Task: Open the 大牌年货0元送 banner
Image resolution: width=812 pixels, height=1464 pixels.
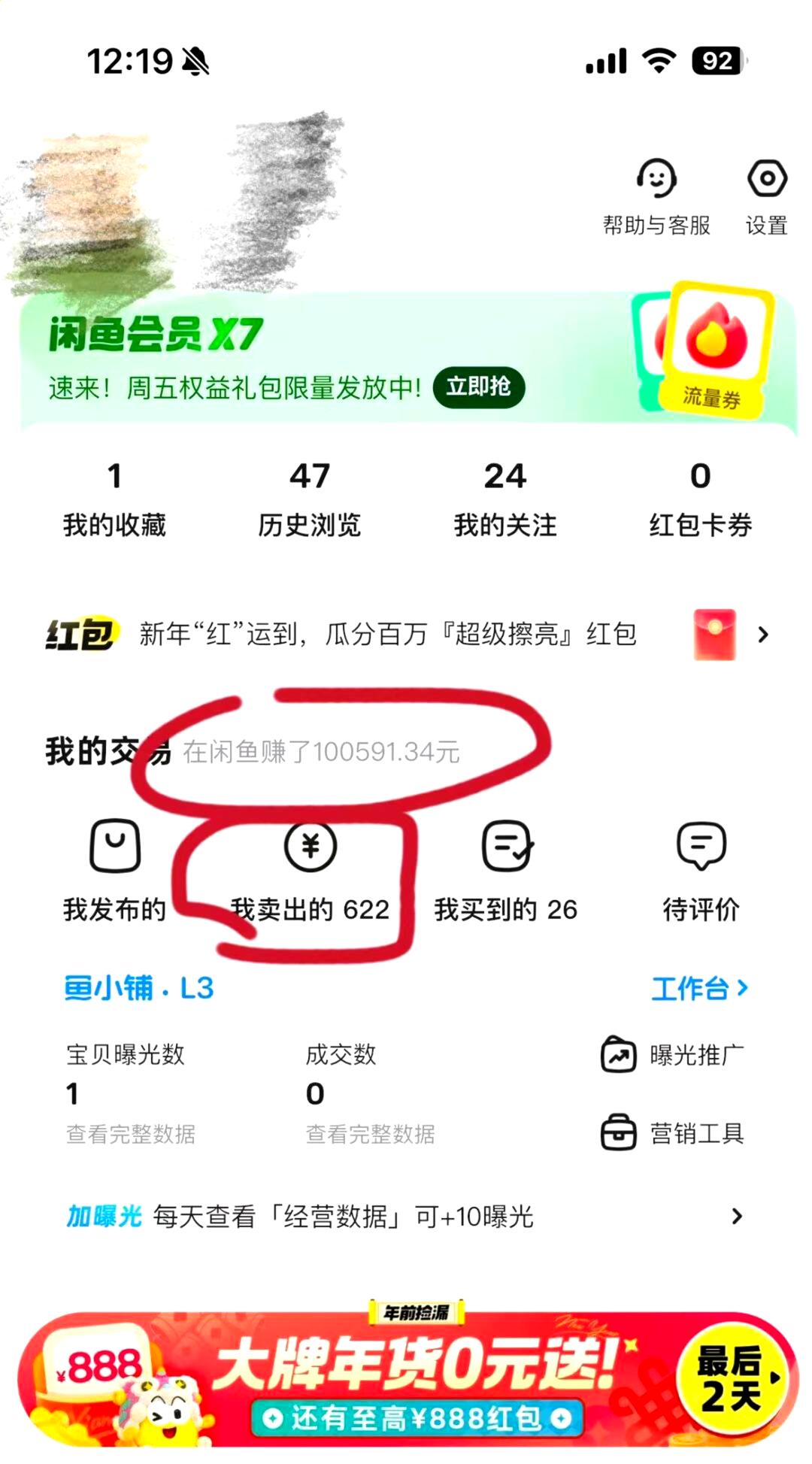Action: [x=406, y=1378]
